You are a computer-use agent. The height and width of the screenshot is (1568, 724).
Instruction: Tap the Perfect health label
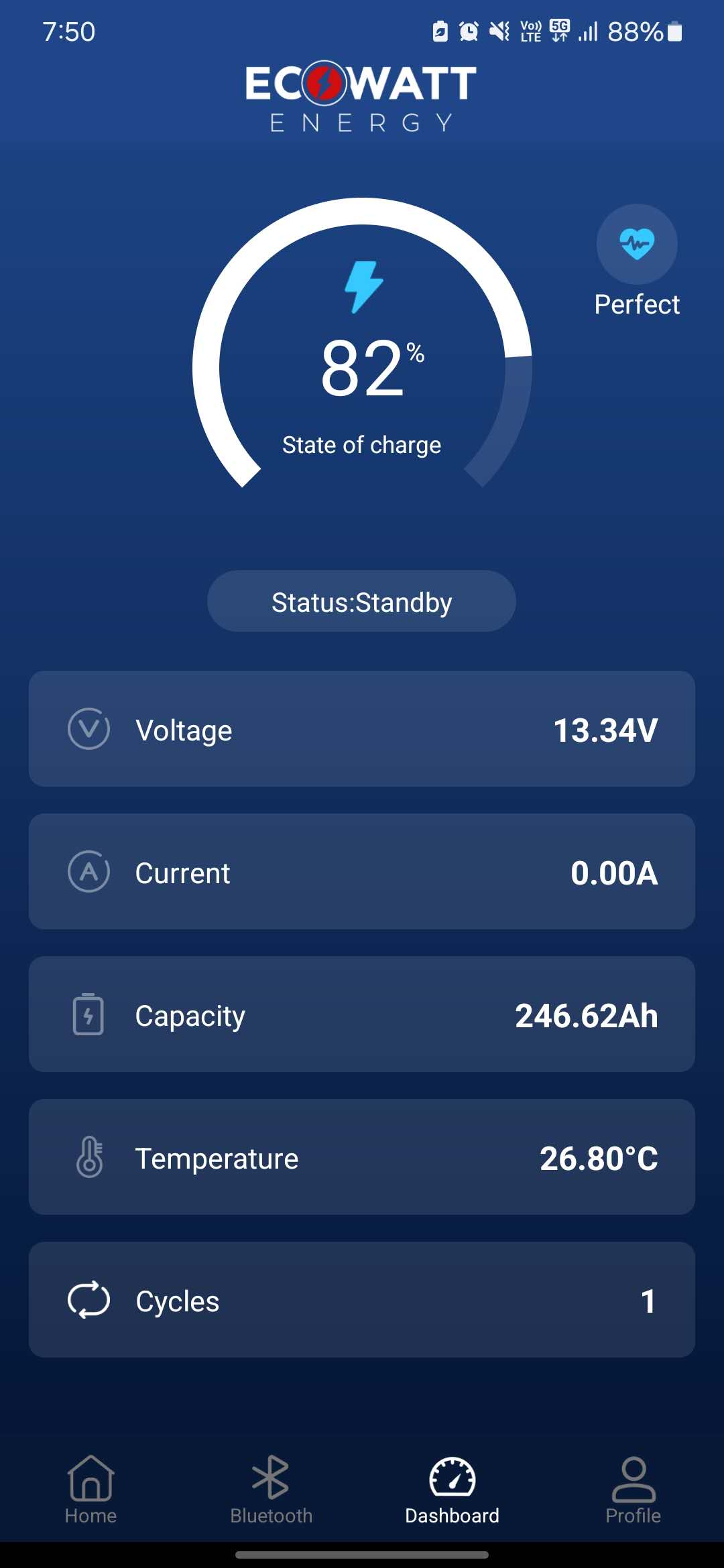pos(636,305)
